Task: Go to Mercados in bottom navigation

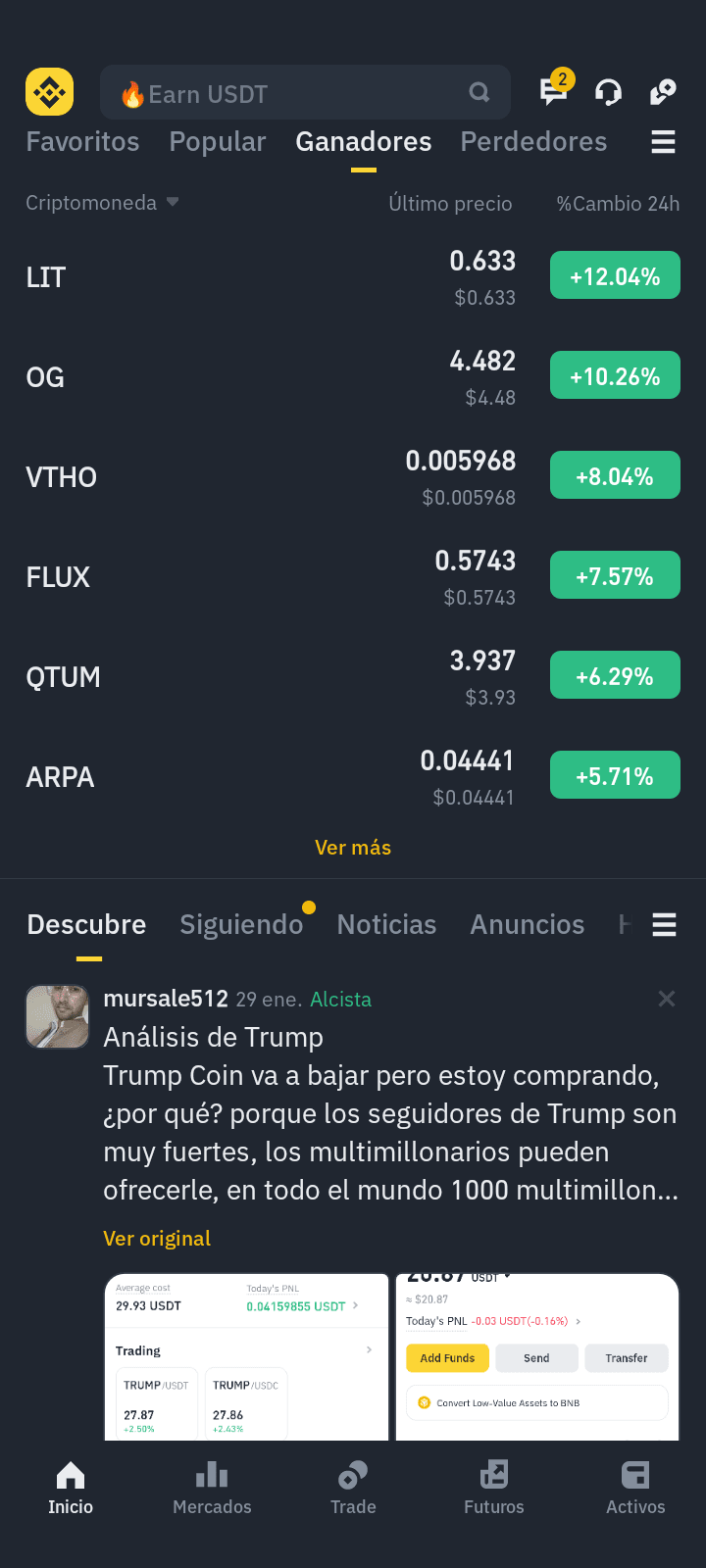Action: point(212,1489)
